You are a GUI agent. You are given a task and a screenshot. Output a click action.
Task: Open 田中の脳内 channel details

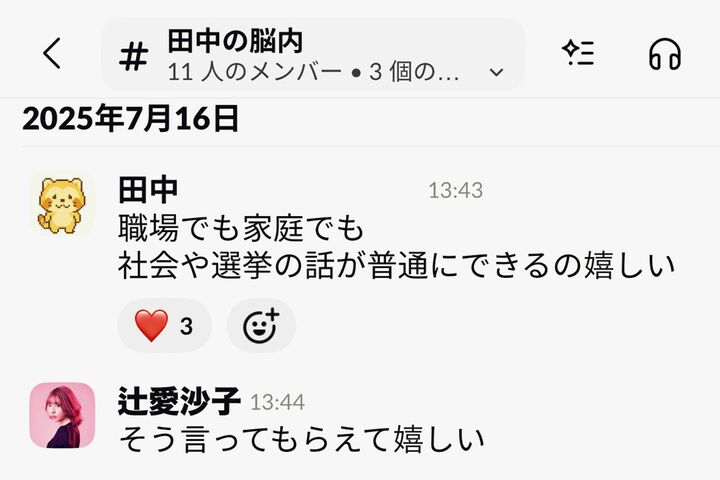coord(312,55)
